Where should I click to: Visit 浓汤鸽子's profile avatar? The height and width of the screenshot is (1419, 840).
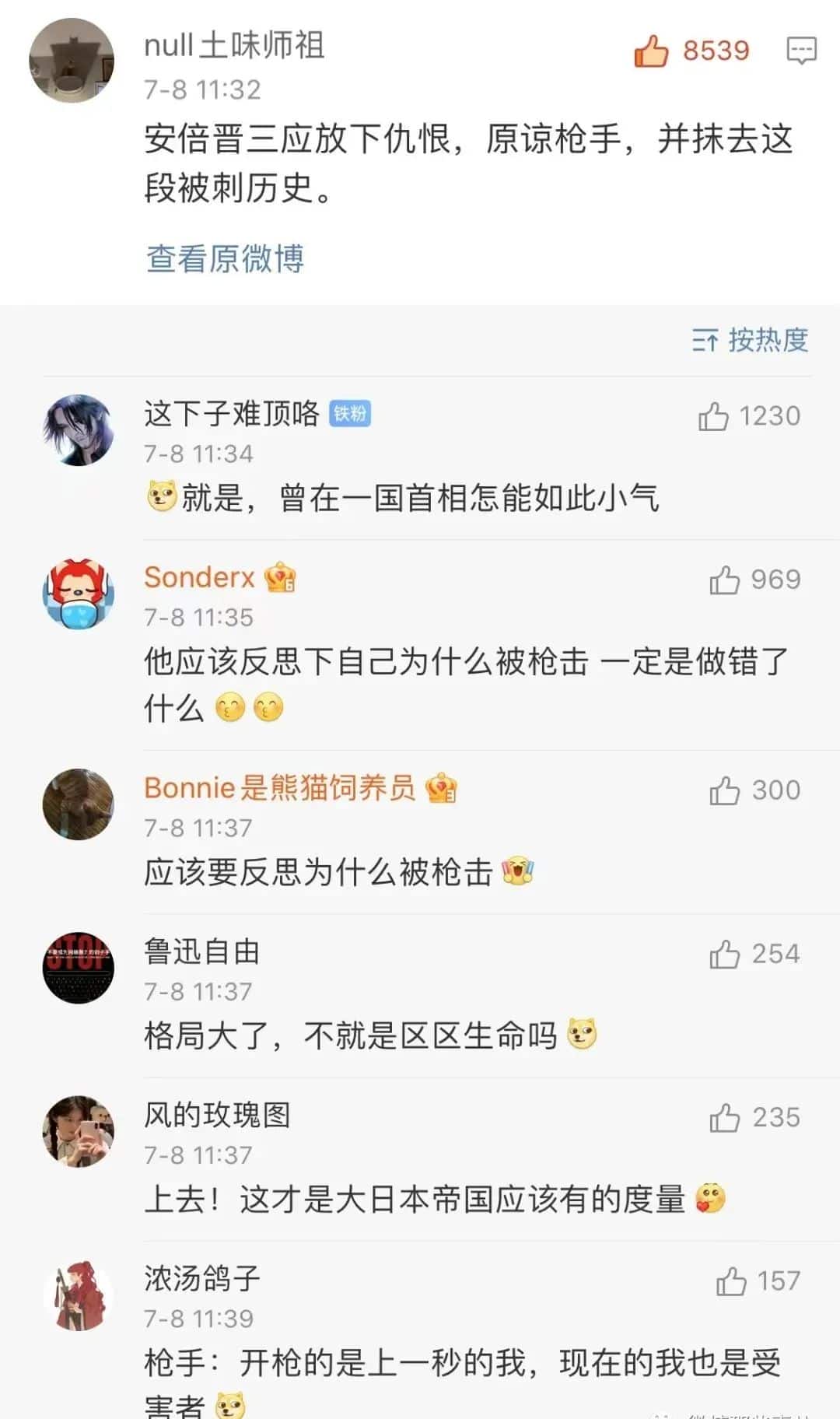(x=78, y=1295)
